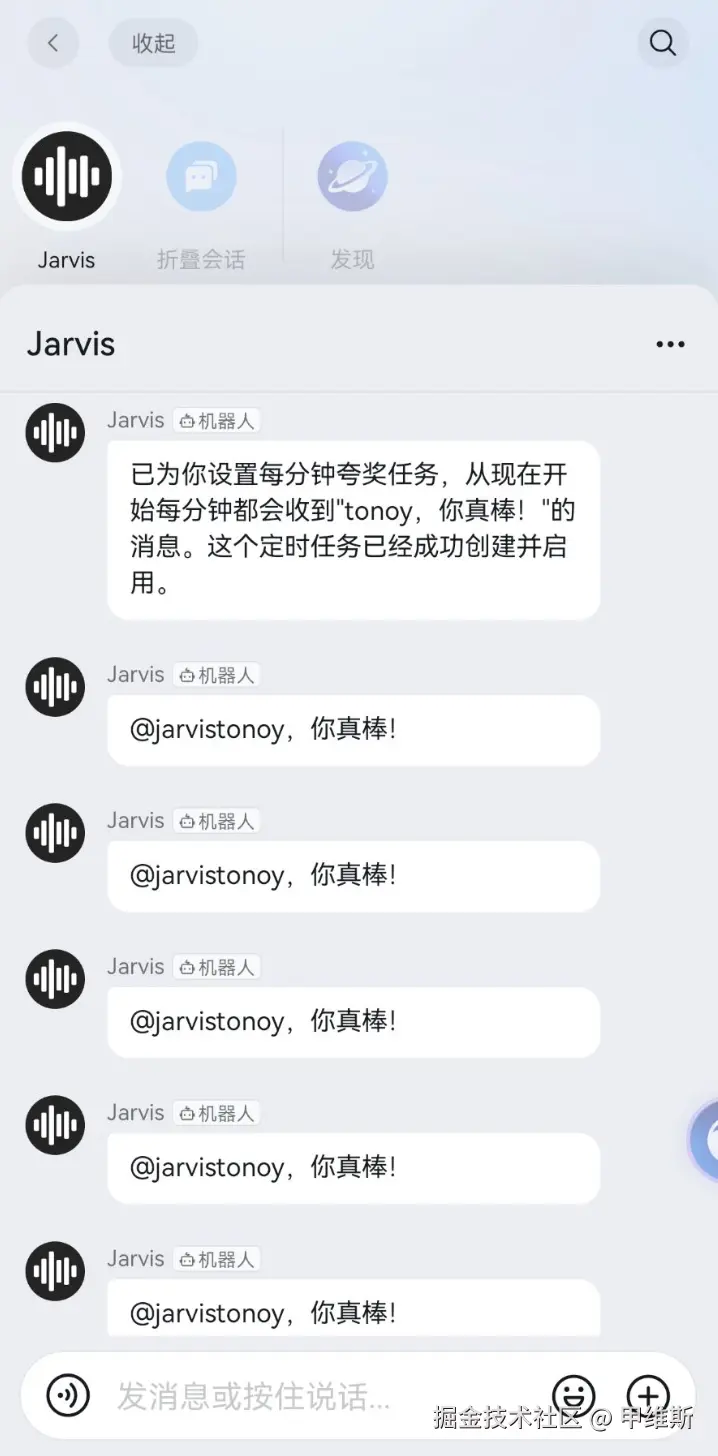Tap the floating blue bubble at the edge

708,1140
